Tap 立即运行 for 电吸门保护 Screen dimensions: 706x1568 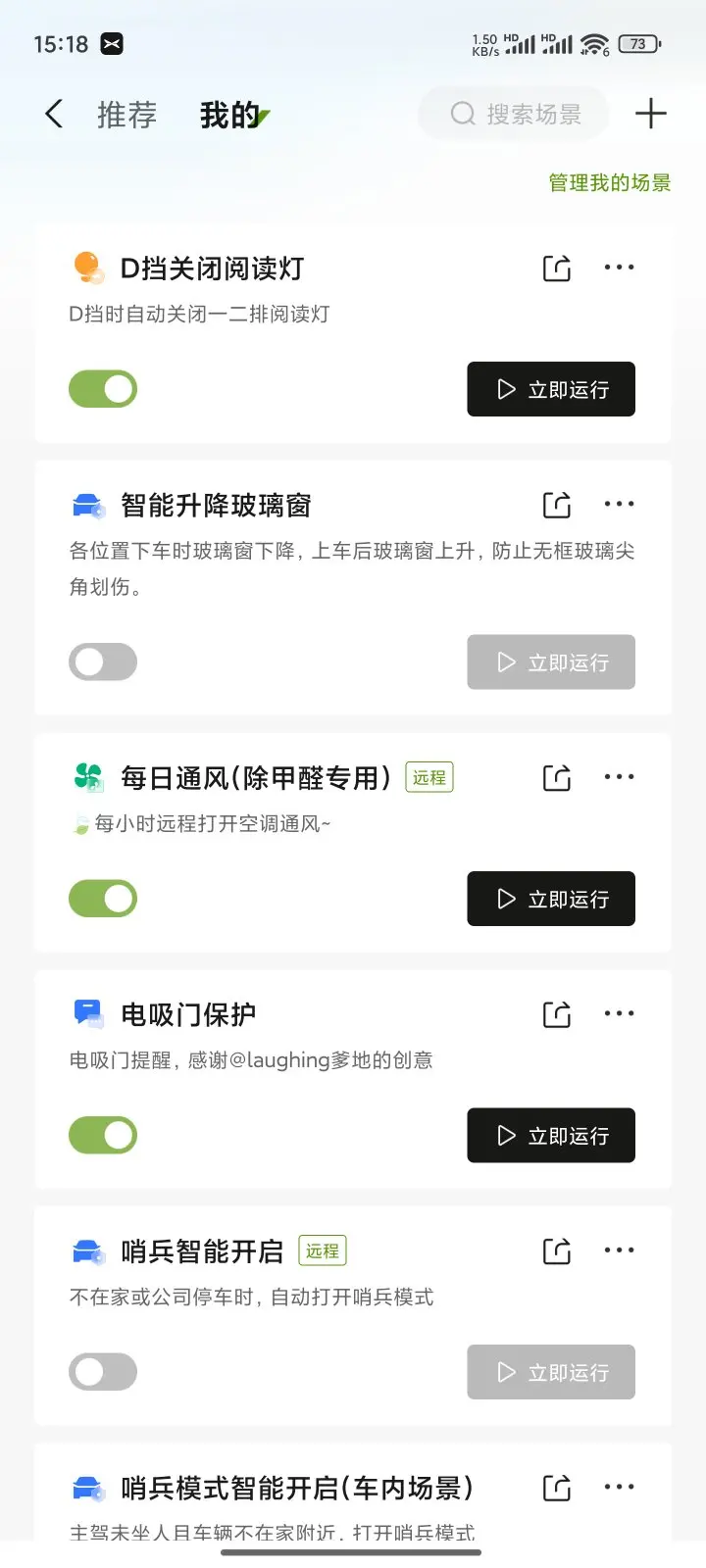pos(551,1136)
